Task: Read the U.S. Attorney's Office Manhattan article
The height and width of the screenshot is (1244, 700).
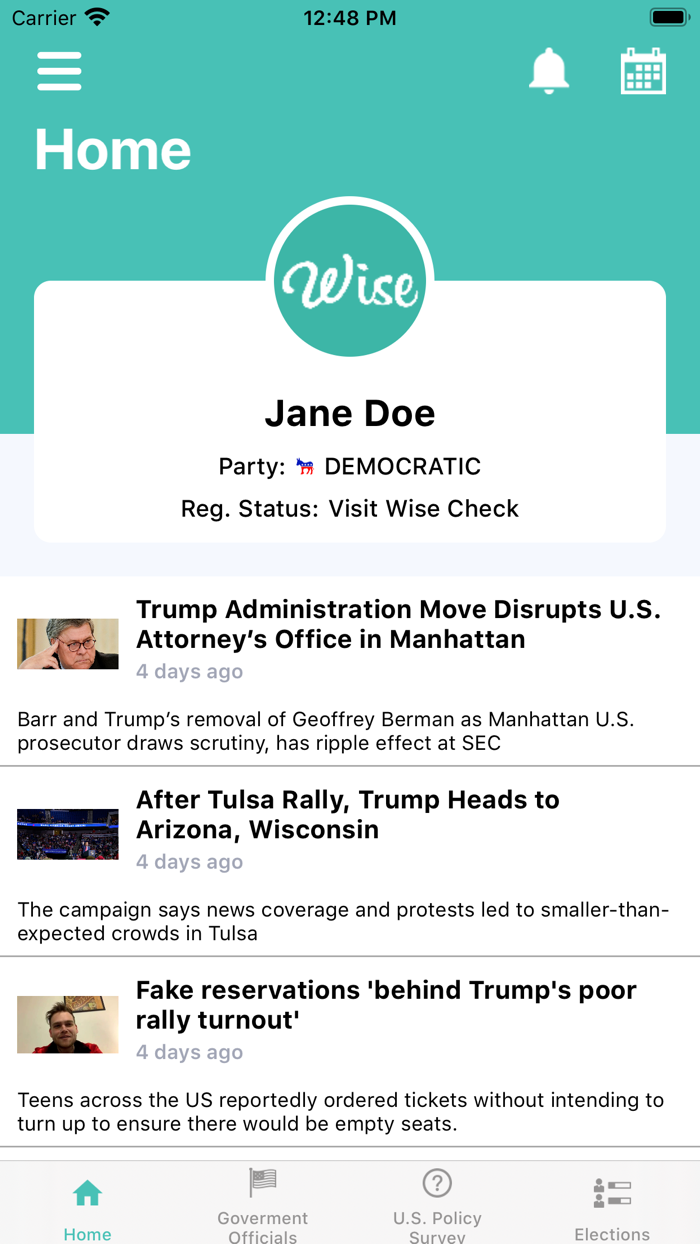Action: pos(398,625)
